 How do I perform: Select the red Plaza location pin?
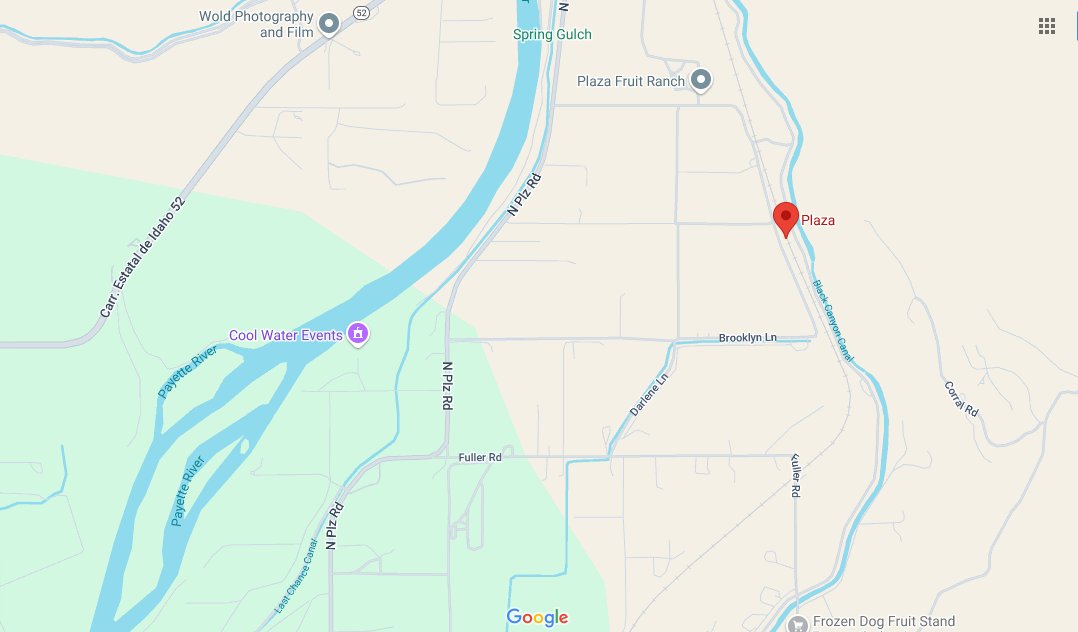click(x=786, y=217)
